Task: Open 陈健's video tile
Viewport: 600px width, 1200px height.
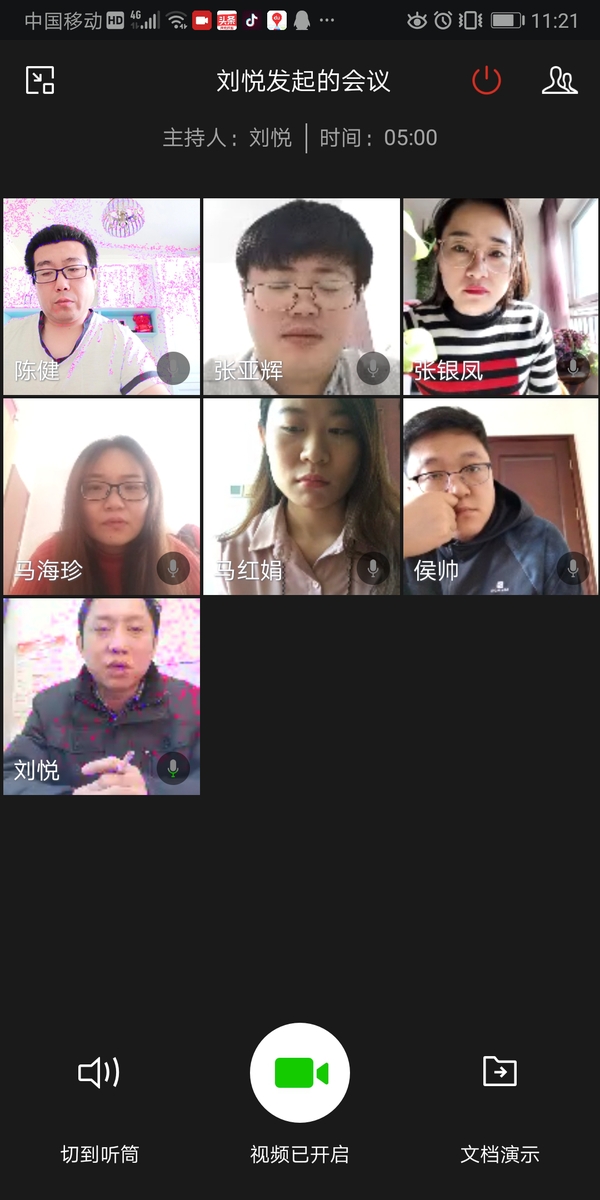Action: pos(101,296)
